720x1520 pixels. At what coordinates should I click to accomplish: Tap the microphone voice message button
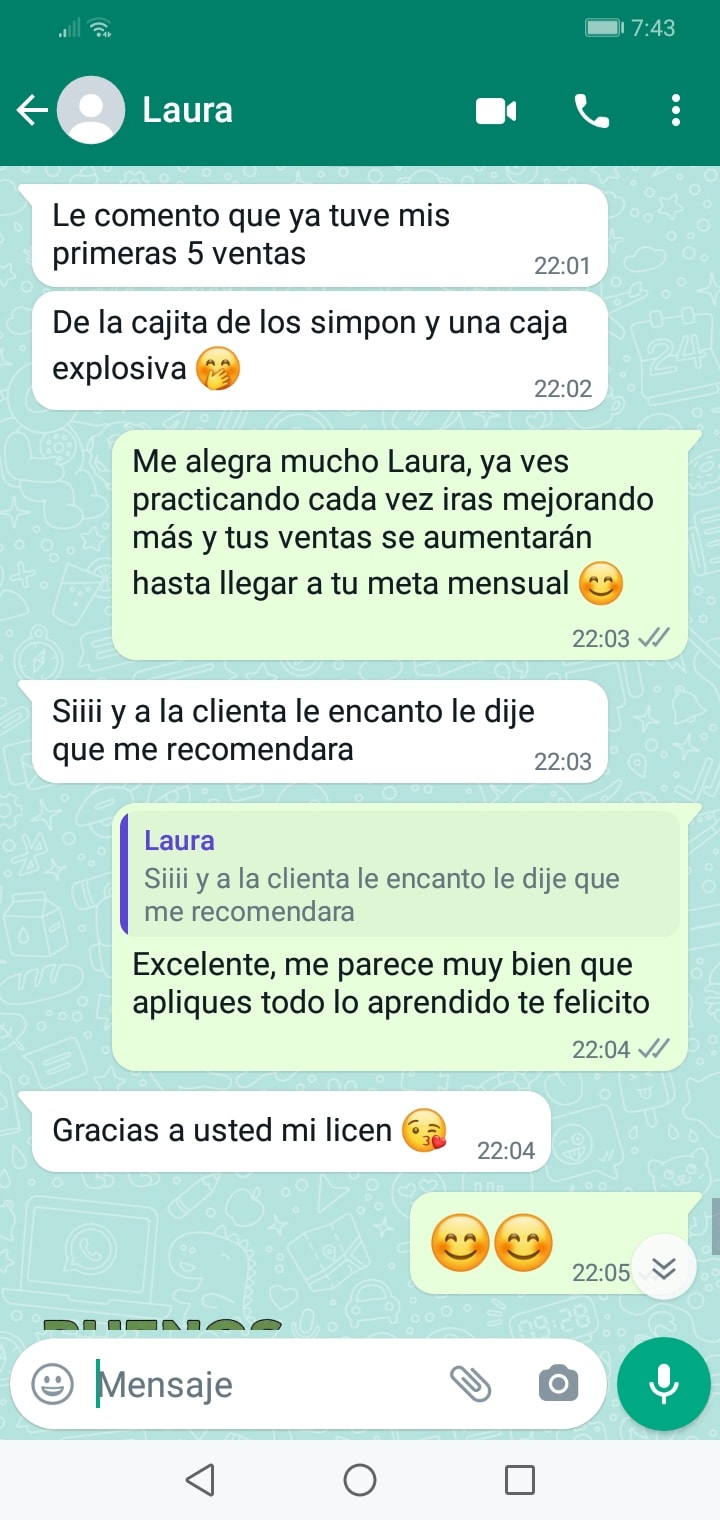[x=664, y=1385]
